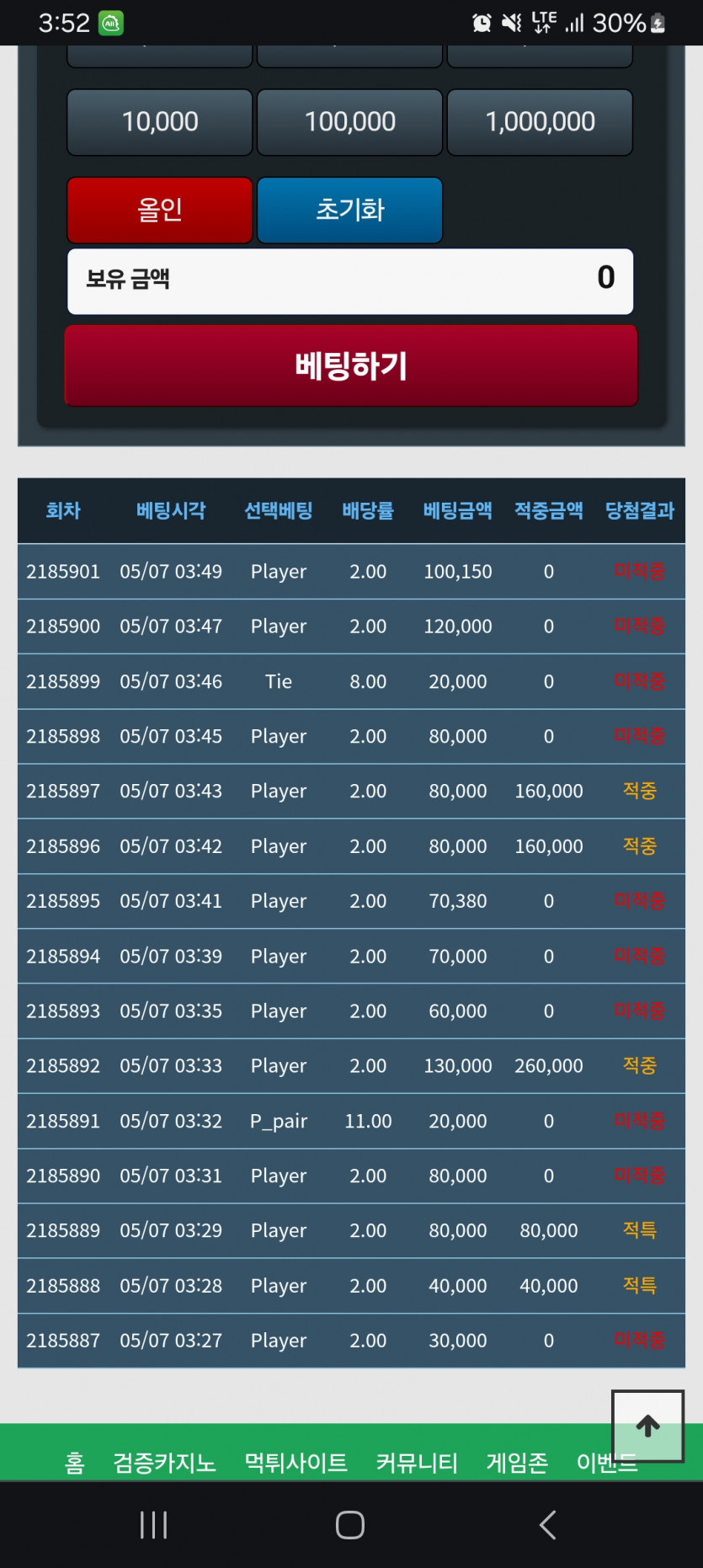Screen dimensions: 703x1568
Task: Tap the scroll-to-top arrow button
Action: [x=647, y=1426]
